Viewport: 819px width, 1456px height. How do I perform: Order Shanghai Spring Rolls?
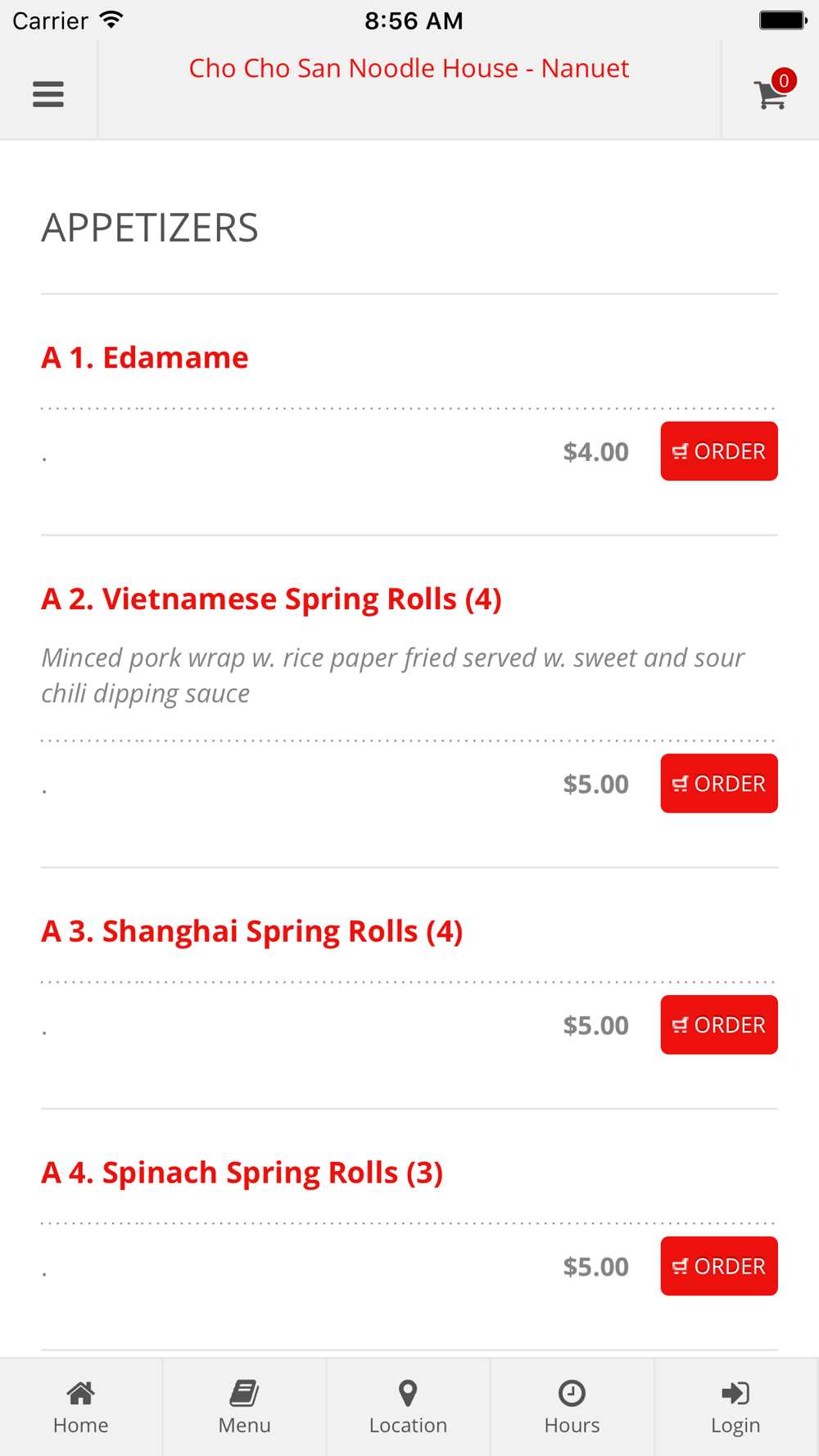[719, 1024]
